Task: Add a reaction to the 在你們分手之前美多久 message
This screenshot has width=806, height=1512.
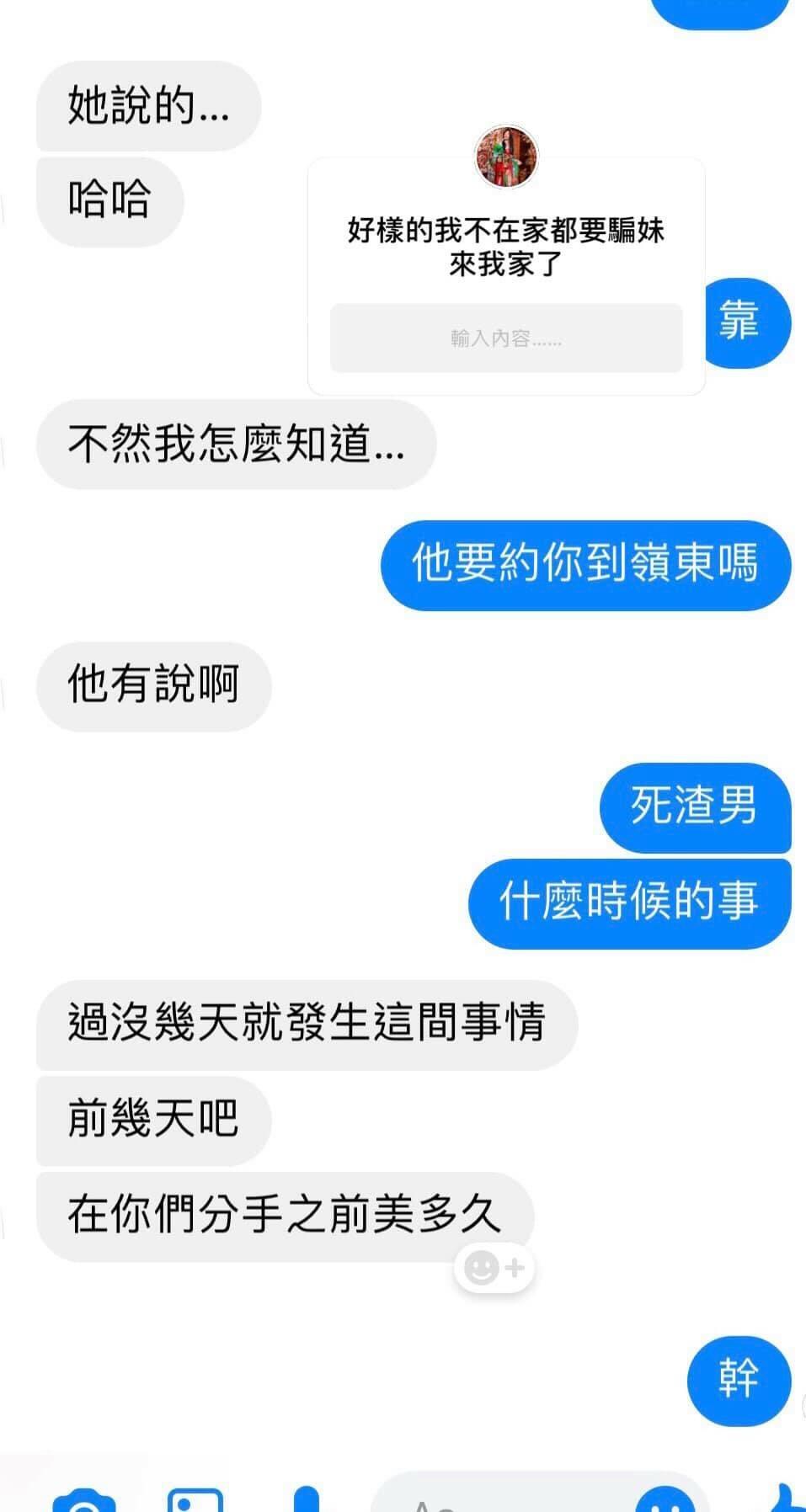Action: coord(494,1267)
